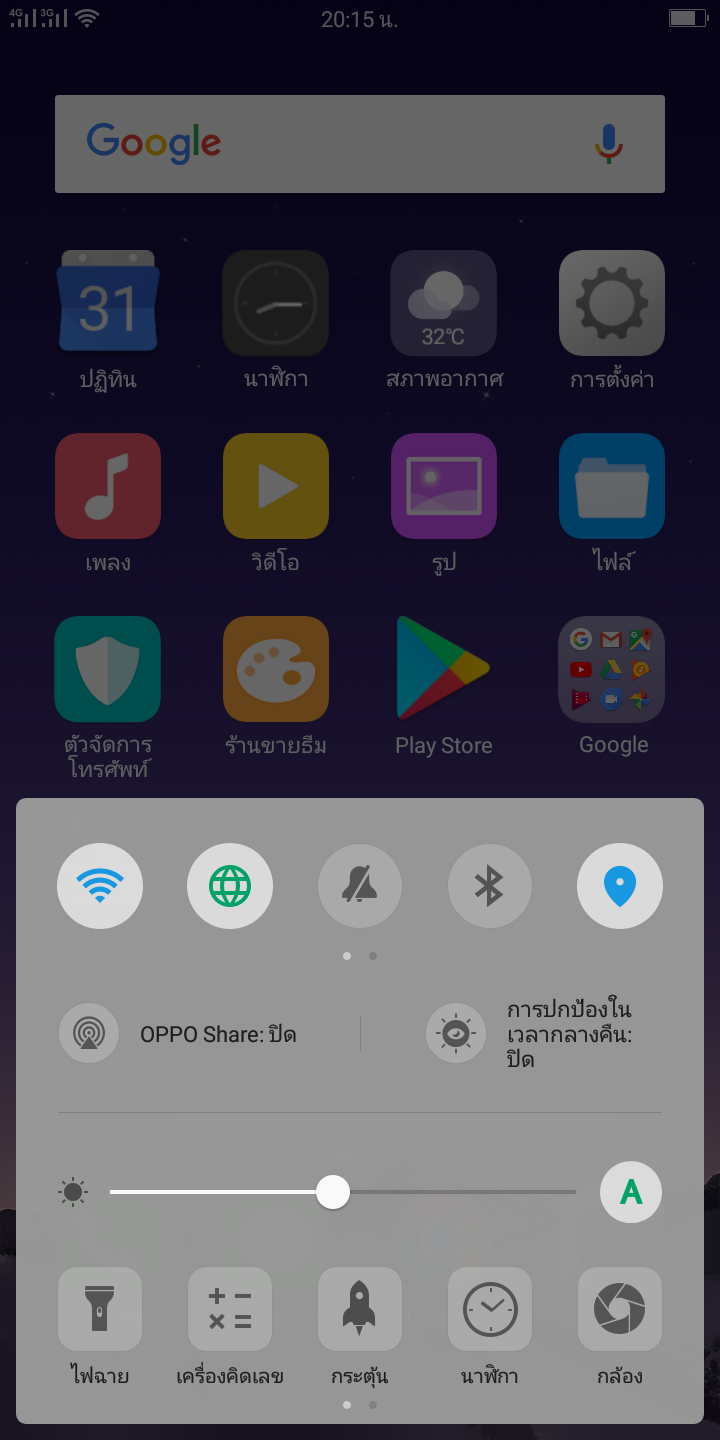Toggle the location service pin
The width and height of the screenshot is (720, 1440).
tap(620, 886)
